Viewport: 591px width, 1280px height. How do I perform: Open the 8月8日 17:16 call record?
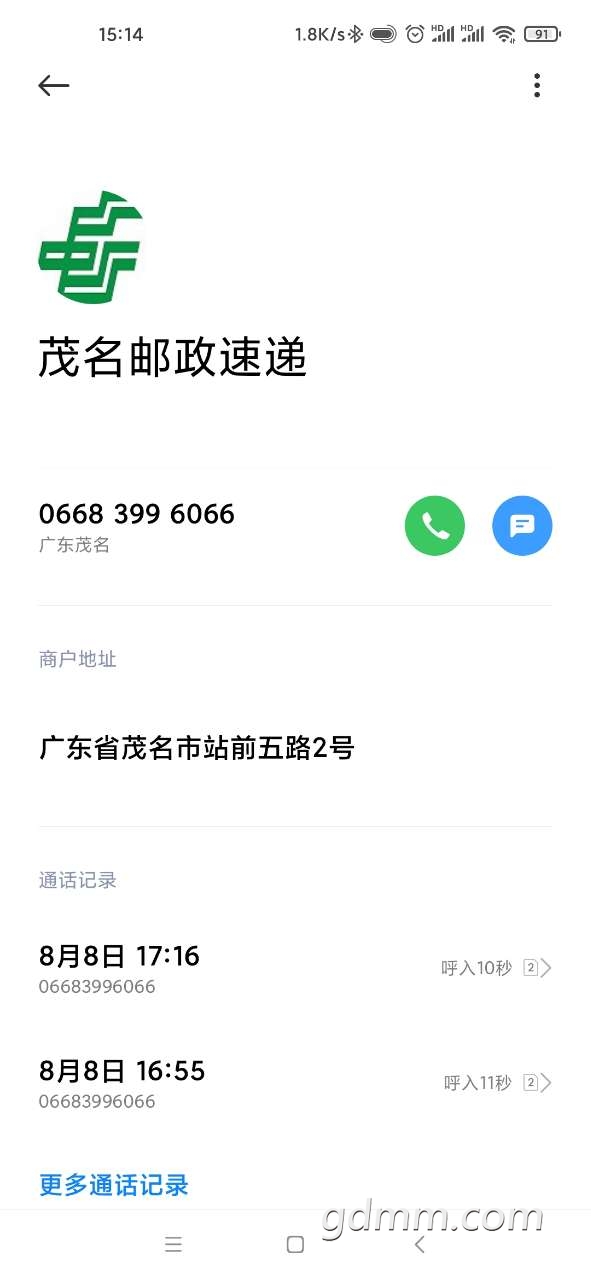coord(295,969)
